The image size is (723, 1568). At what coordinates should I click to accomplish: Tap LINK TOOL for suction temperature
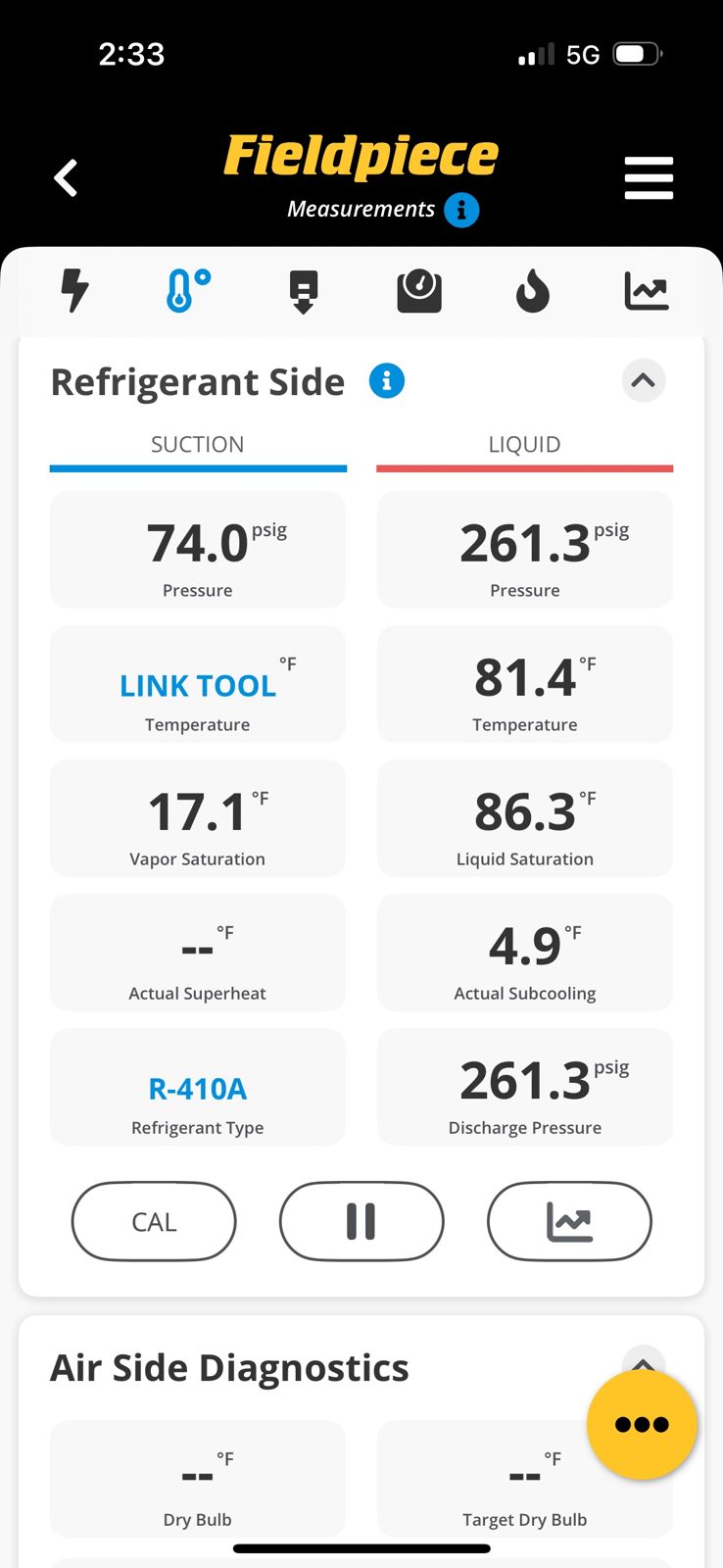[198, 685]
